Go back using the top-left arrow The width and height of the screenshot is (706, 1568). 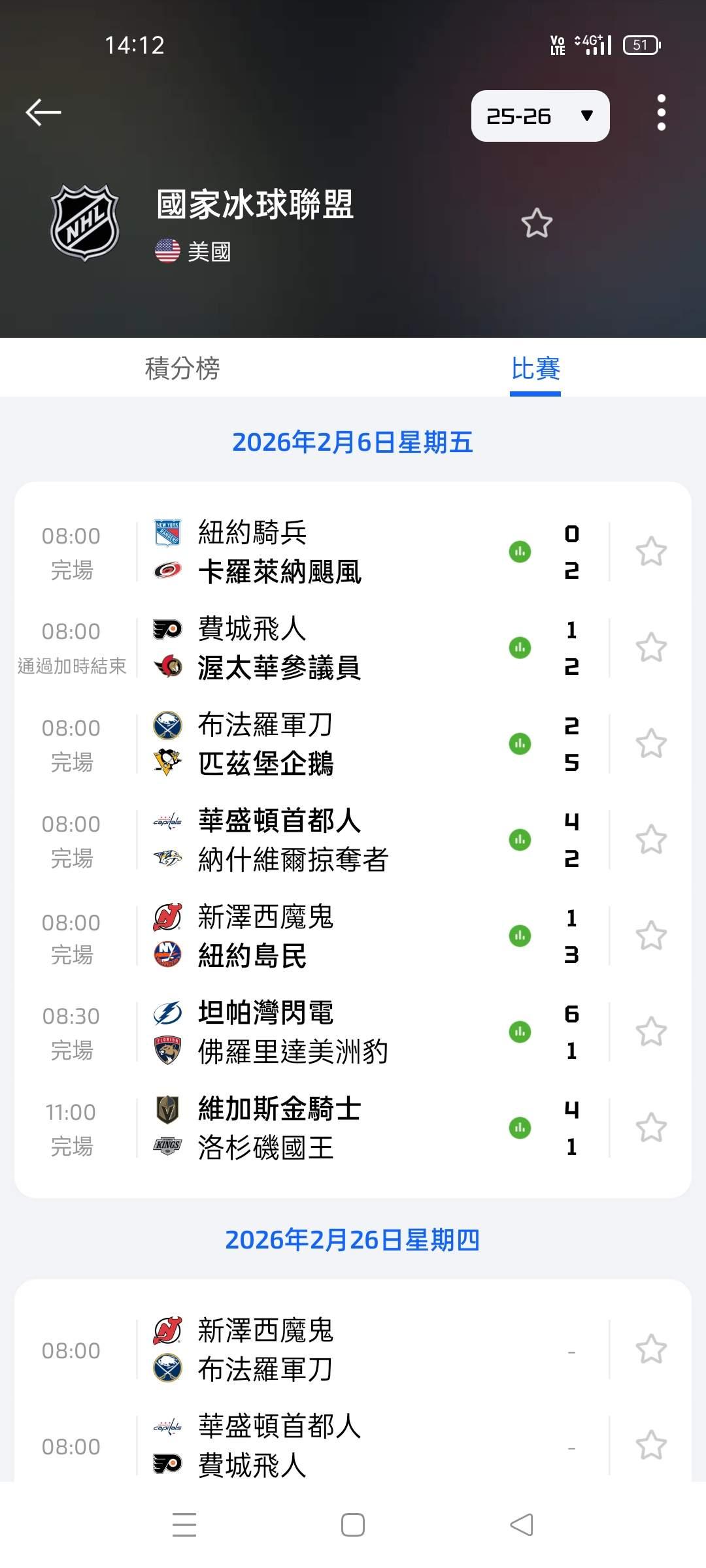click(43, 112)
